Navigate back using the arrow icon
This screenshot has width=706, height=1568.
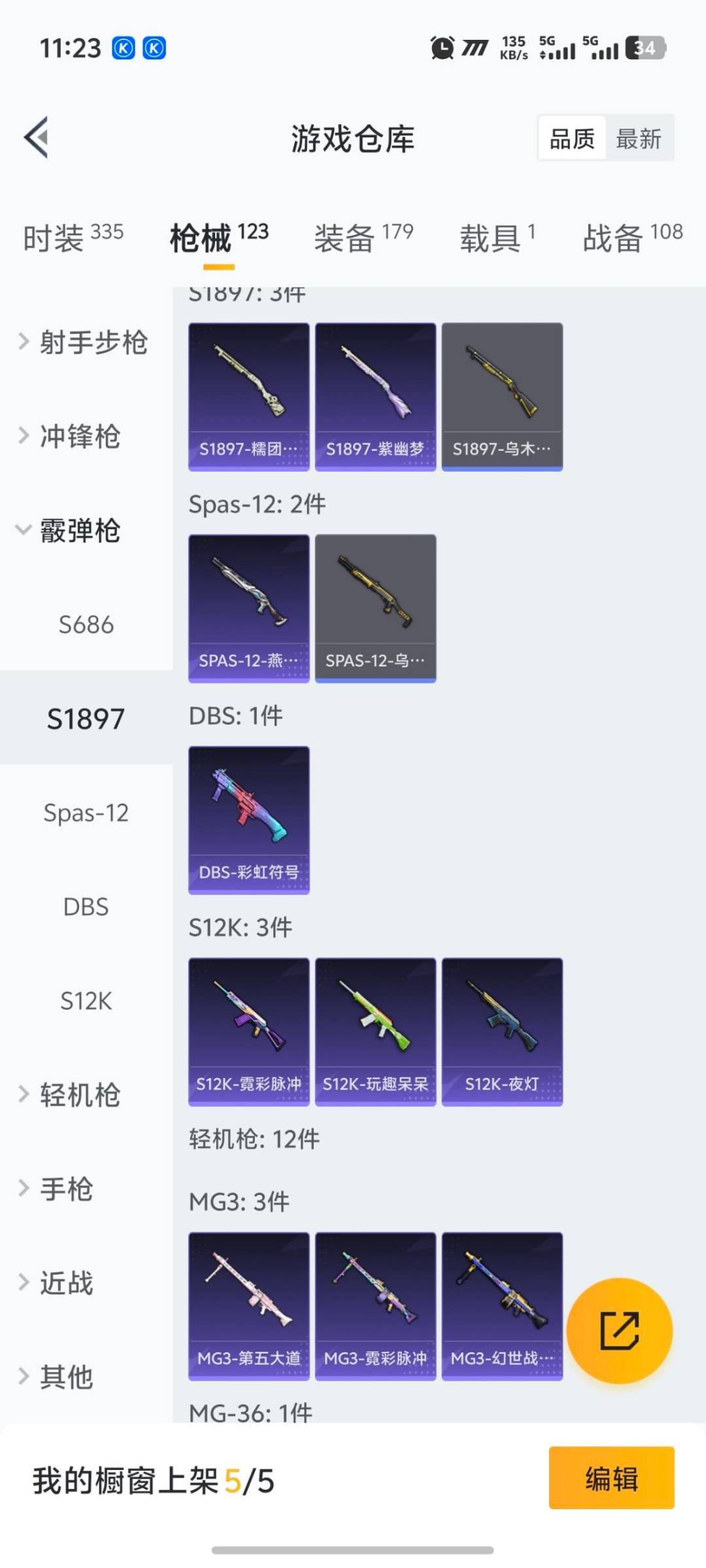coord(37,137)
